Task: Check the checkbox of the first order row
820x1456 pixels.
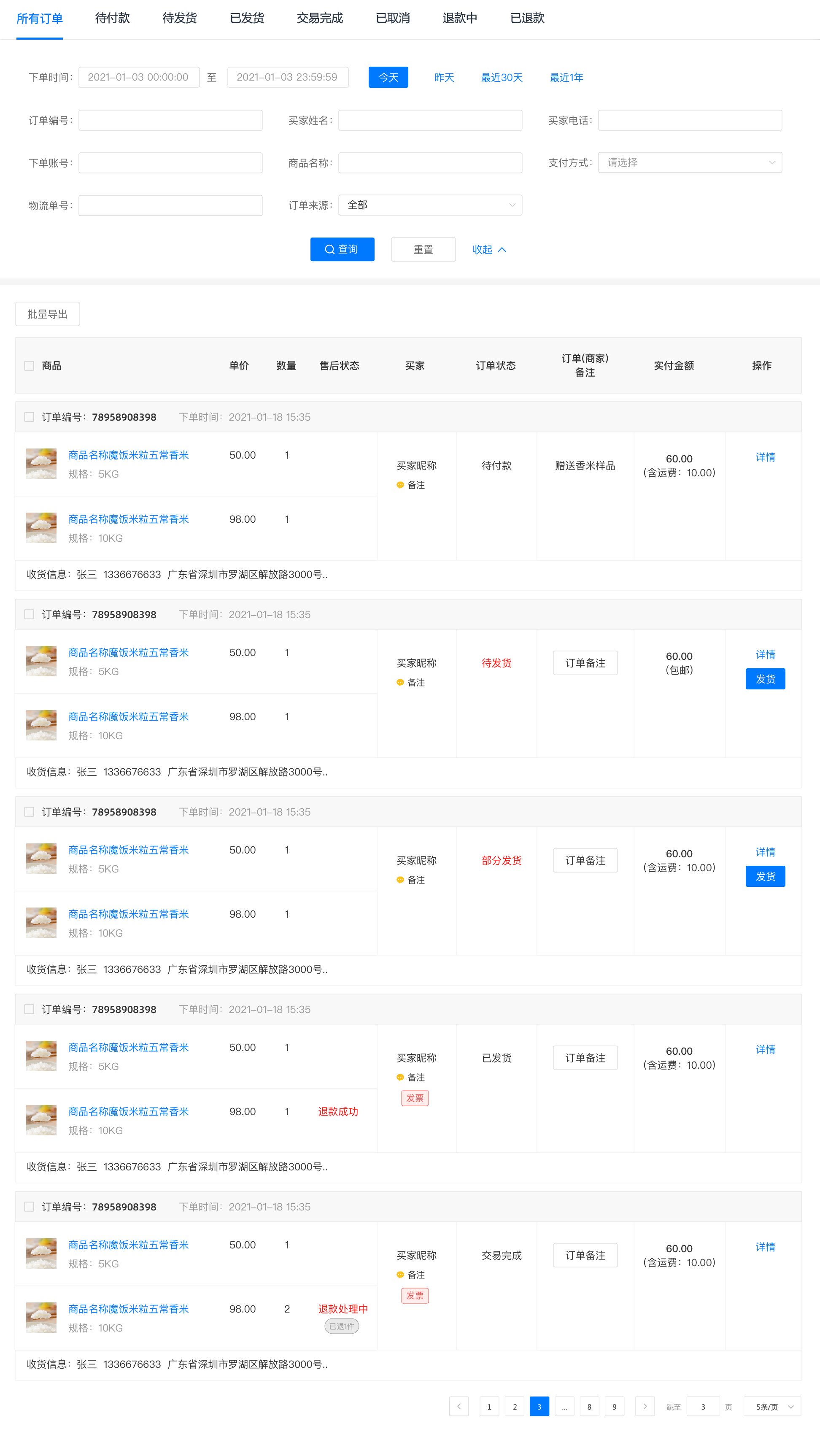Action: point(29,416)
